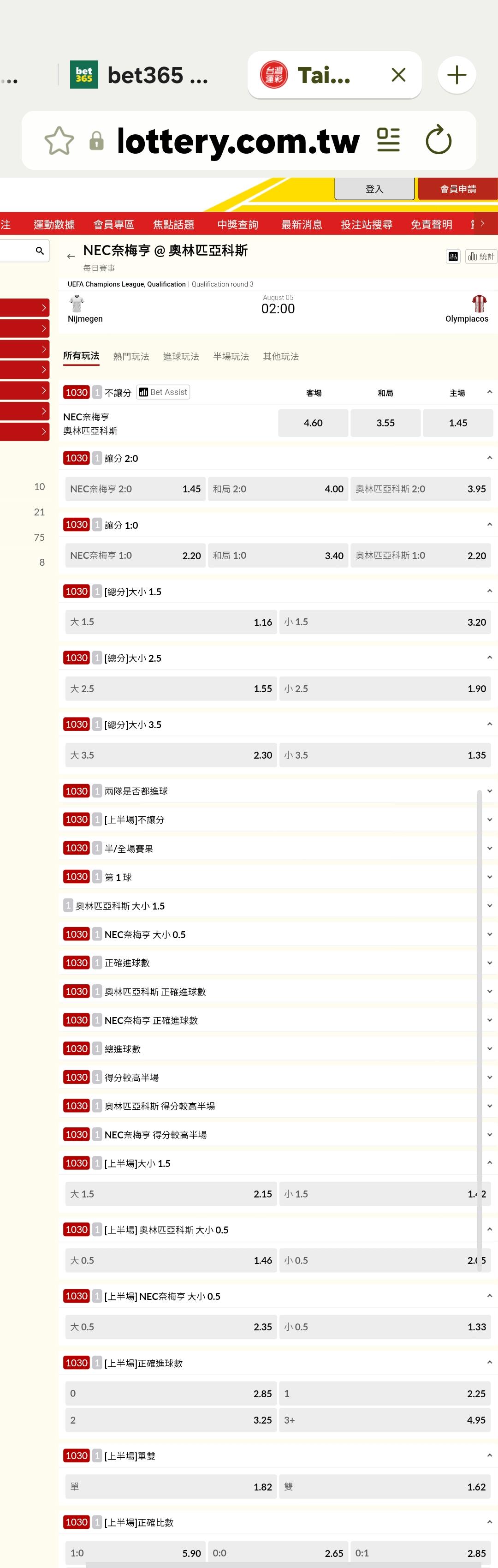Select 和局 2:0 at 4.00
The width and height of the screenshot is (498, 1568).
[278, 489]
